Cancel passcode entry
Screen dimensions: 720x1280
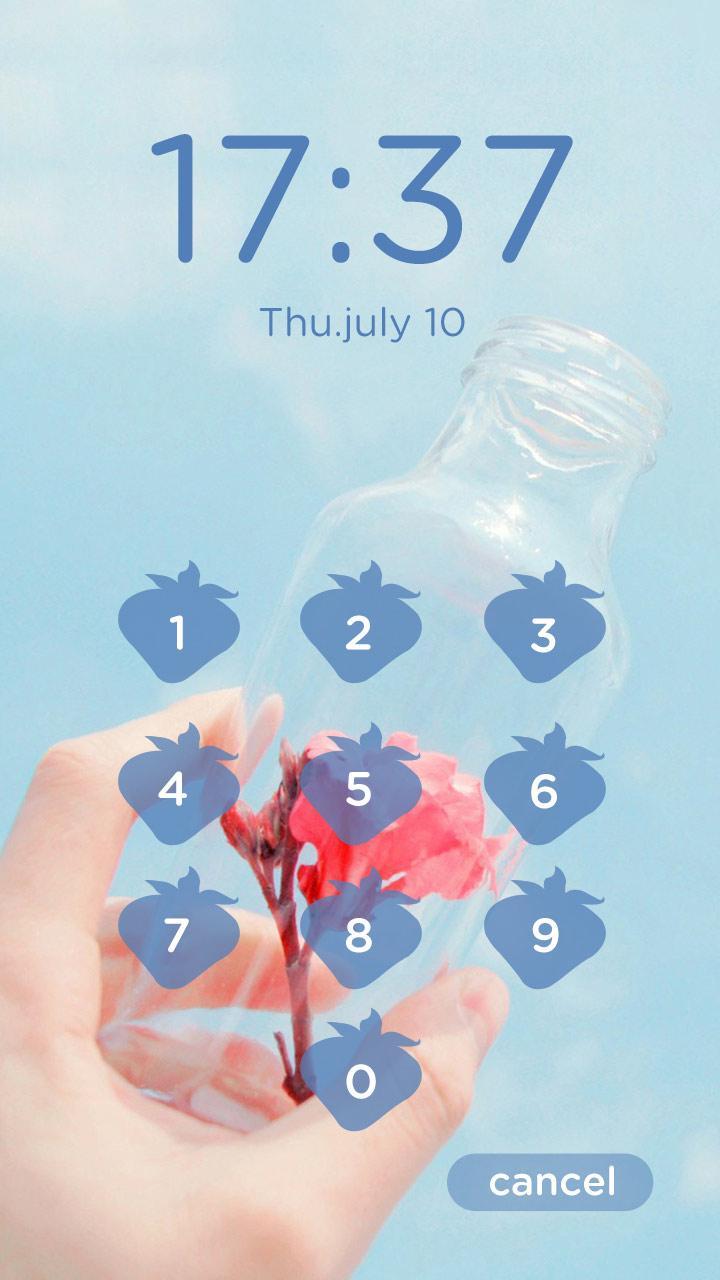coord(550,1182)
